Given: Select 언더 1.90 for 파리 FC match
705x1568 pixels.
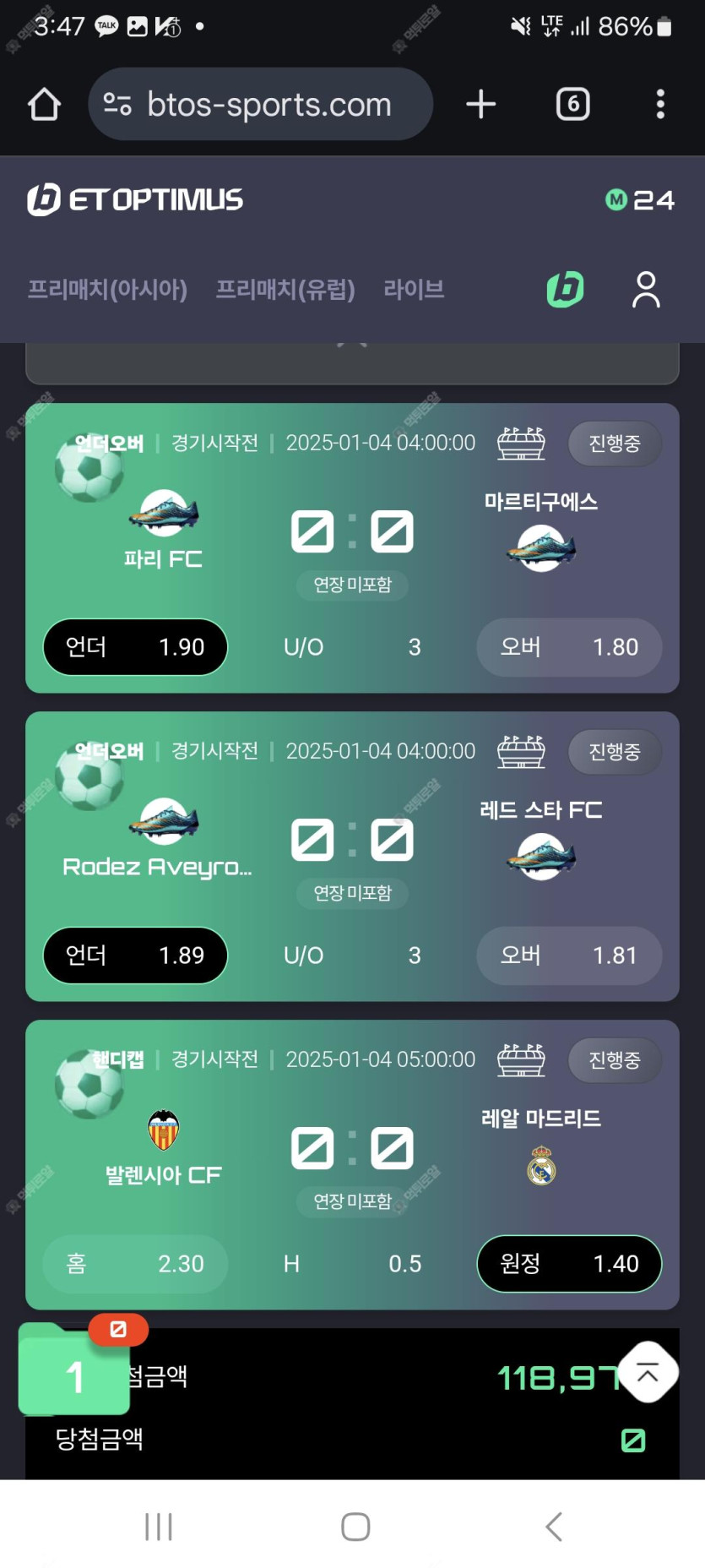Looking at the screenshot, I should coord(135,647).
